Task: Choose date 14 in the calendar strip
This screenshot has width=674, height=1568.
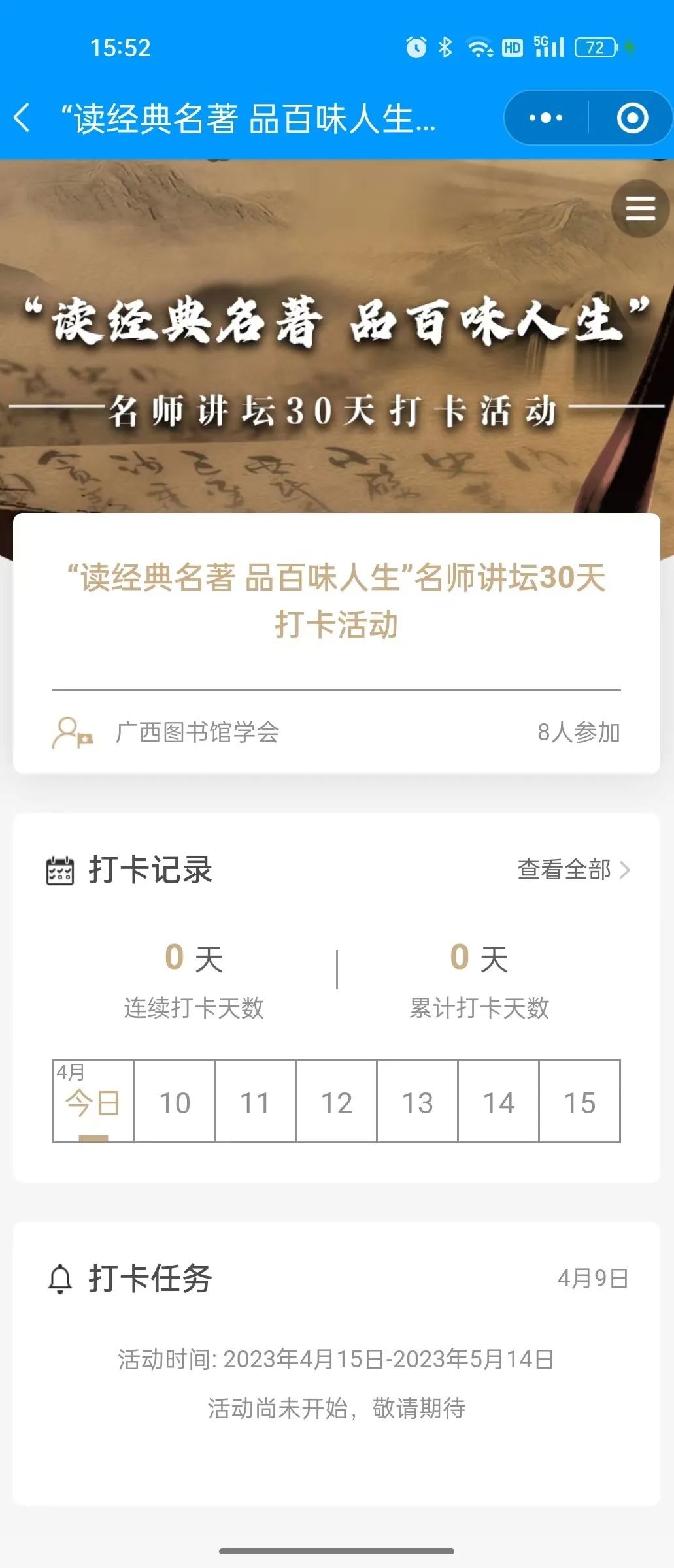Action: pyautogui.click(x=499, y=1103)
